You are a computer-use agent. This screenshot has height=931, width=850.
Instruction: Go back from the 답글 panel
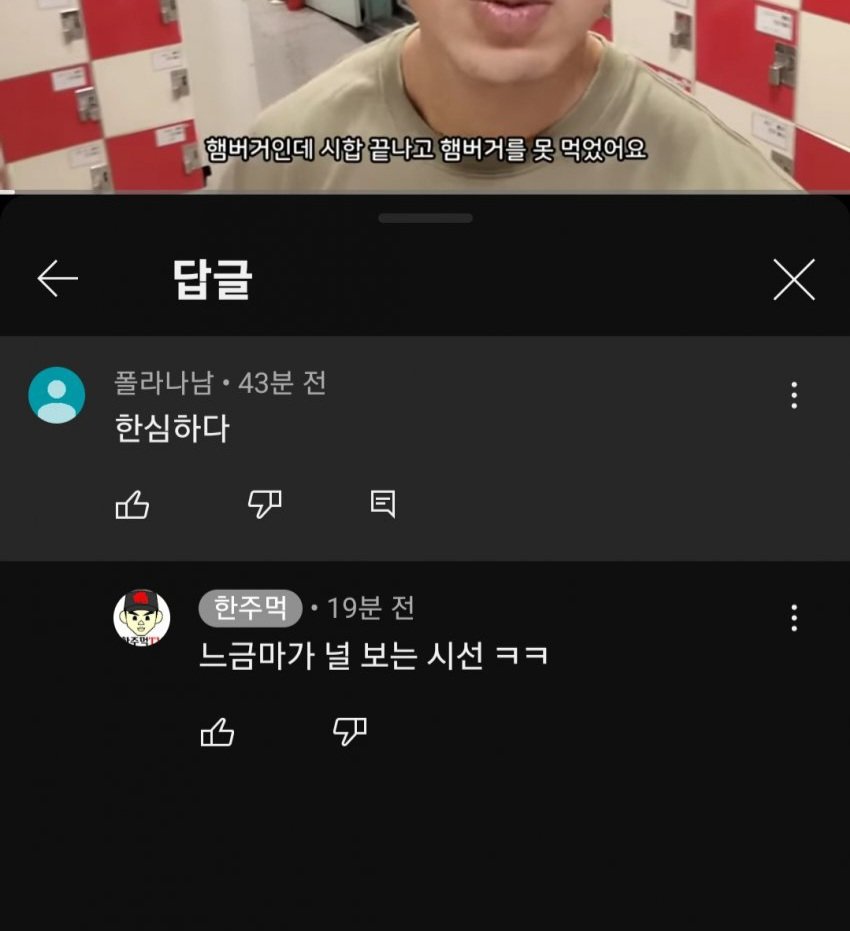pyautogui.click(x=57, y=279)
